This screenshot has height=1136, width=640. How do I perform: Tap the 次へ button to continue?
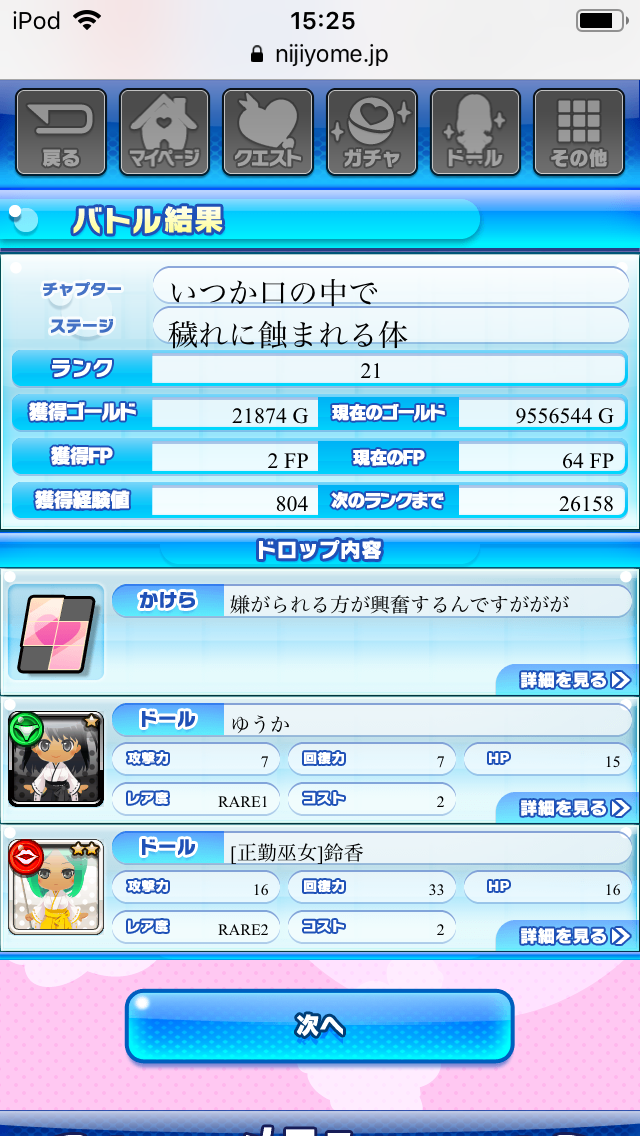tap(319, 1025)
